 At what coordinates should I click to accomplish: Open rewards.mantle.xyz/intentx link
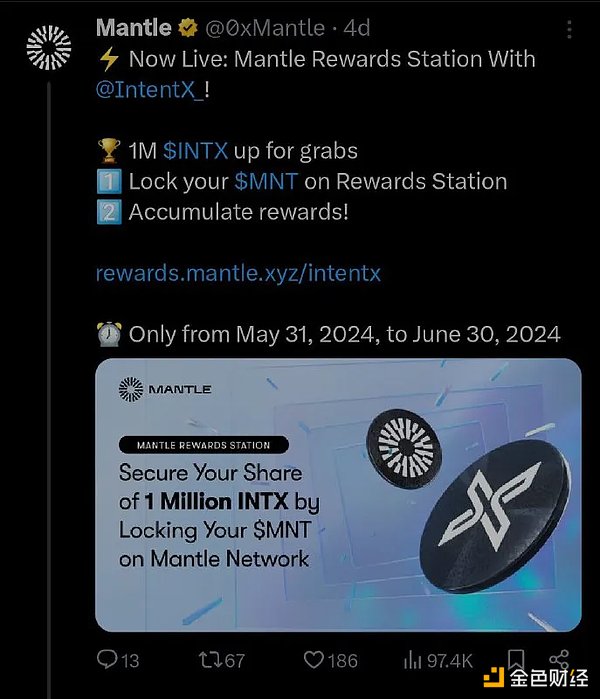pyautogui.click(x=238, y=273)
